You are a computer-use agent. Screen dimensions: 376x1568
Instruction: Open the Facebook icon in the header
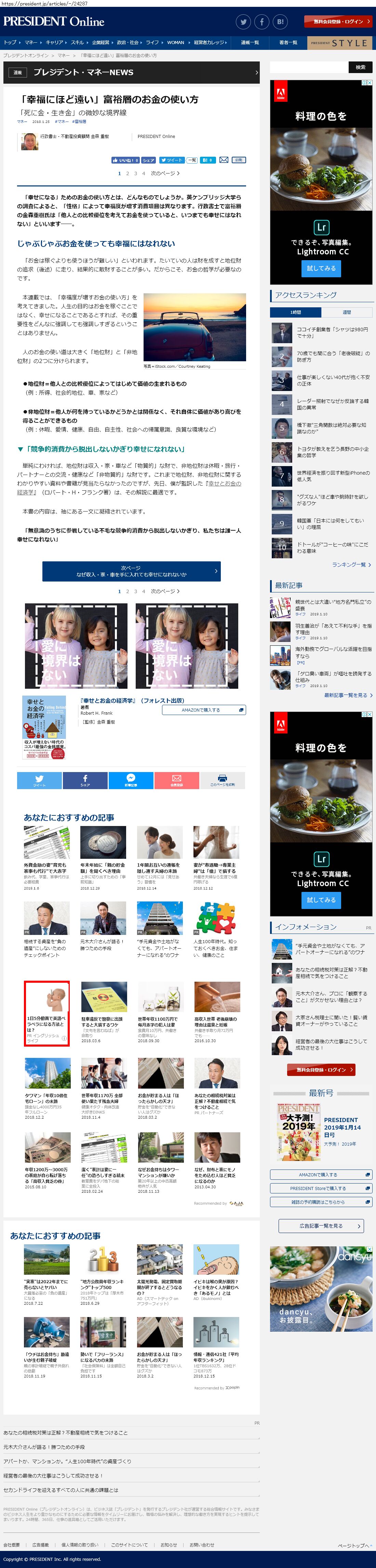262,22
